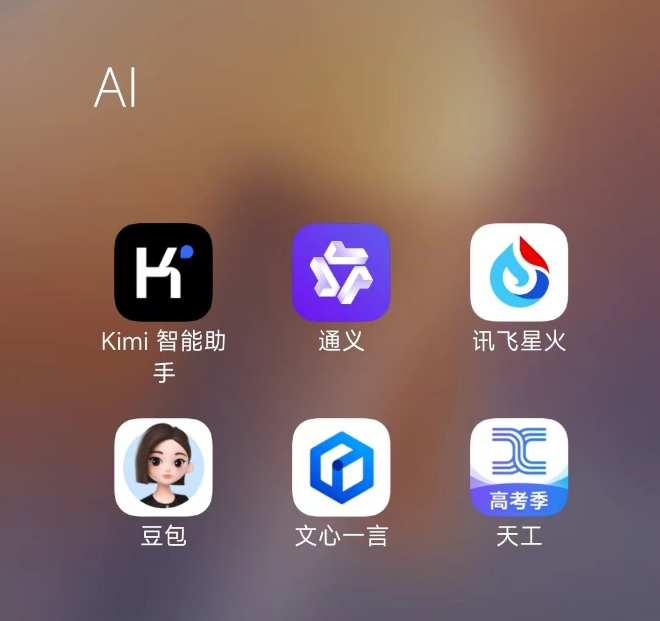Launch the 天工 app

pos(519,467)
